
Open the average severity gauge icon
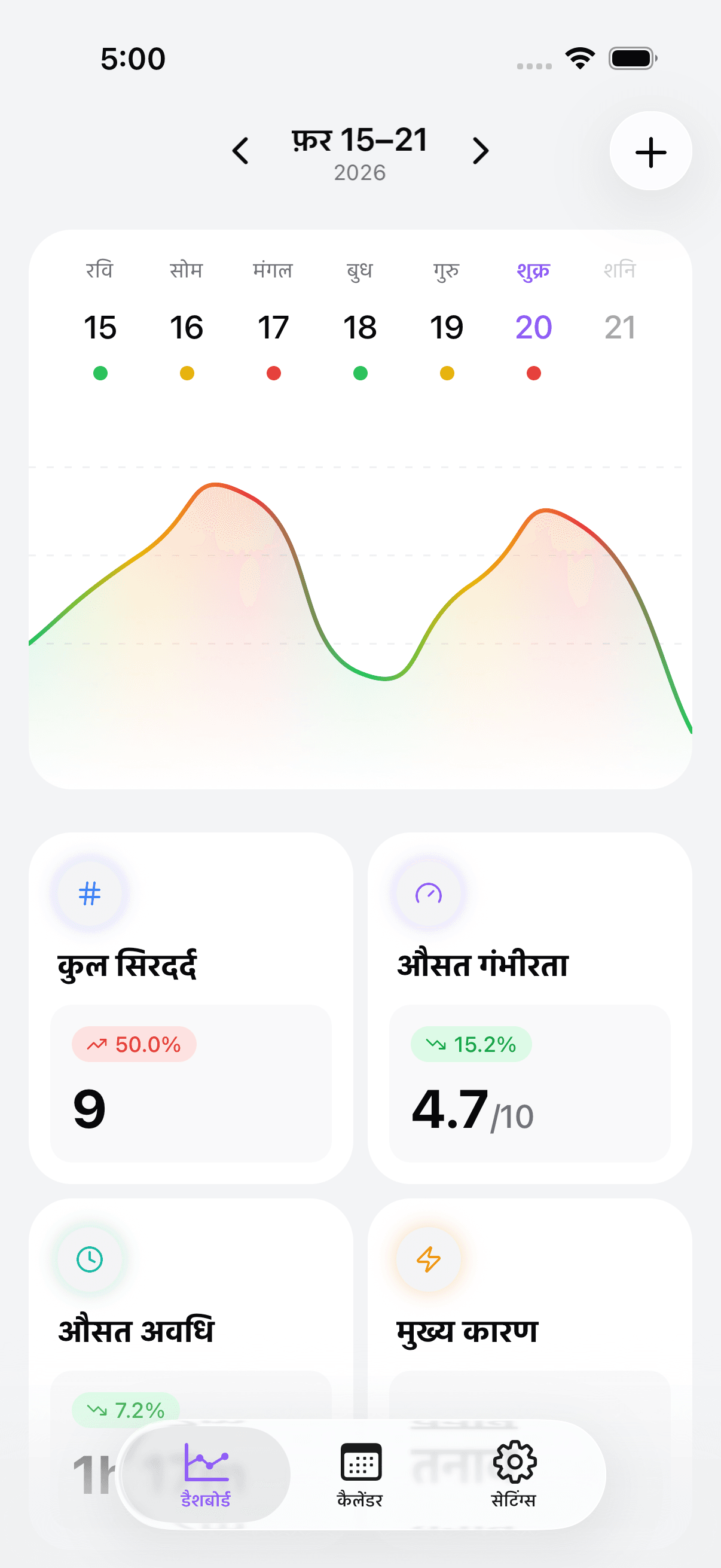[427, 893]
